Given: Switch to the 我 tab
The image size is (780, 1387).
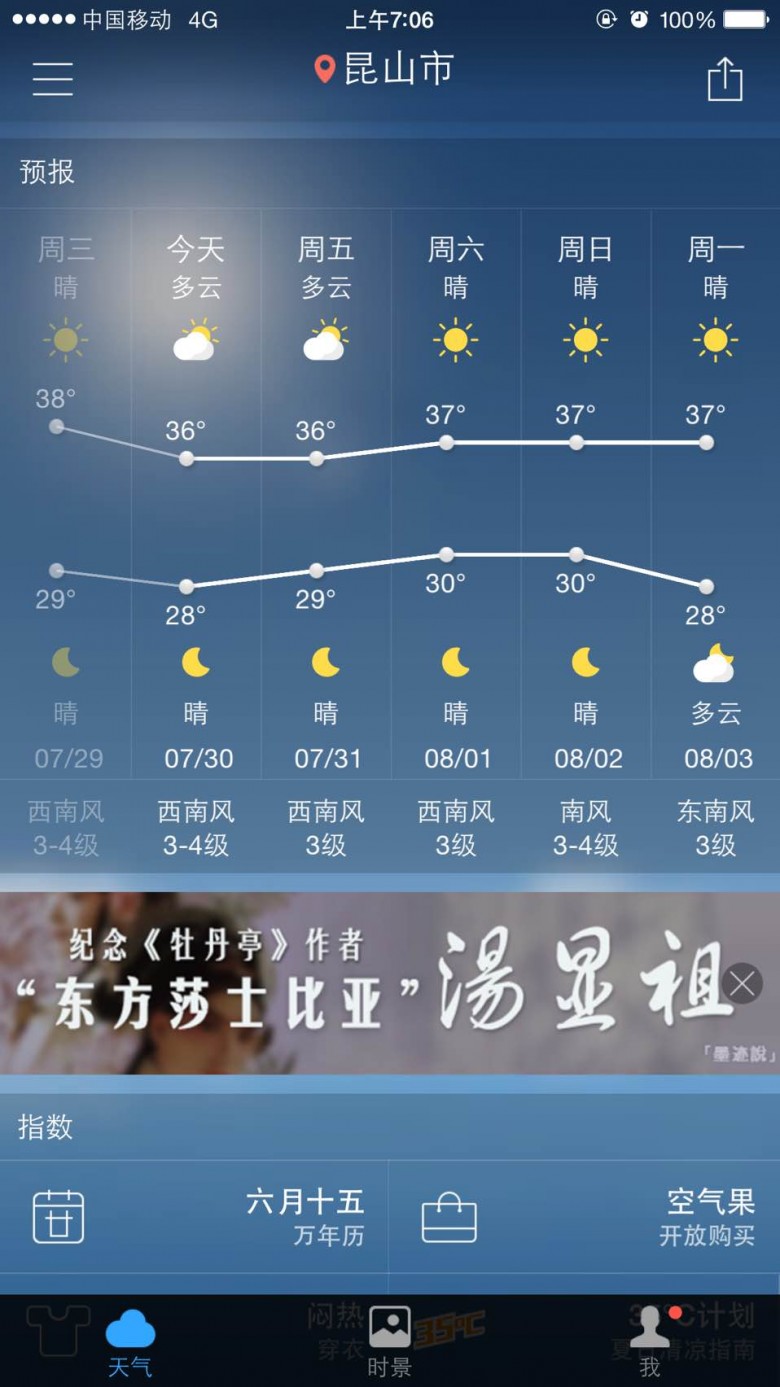Looking at the screenshot, I should [x=650, y=1341].
